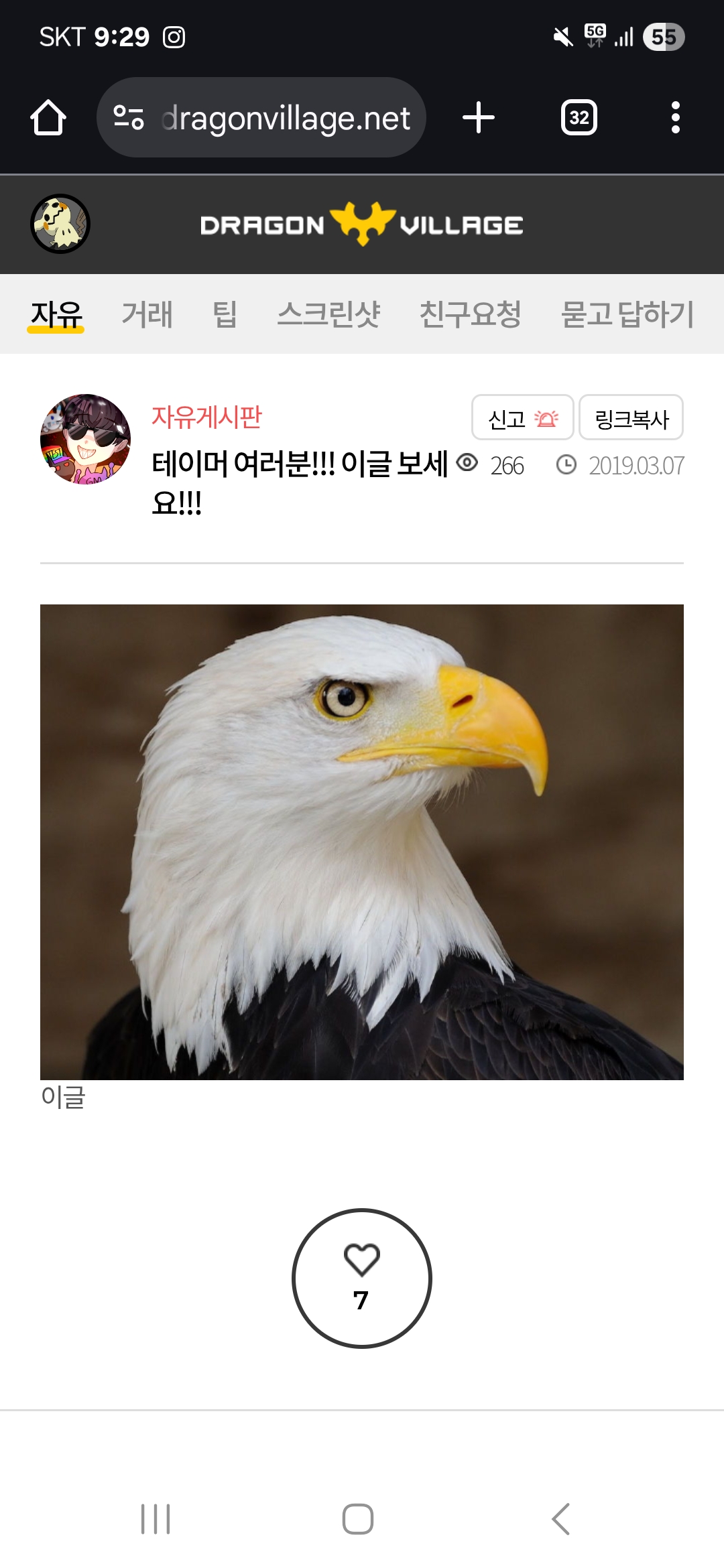The image size is (724, 1568).
Task: Copy the post link with 링크복사
Action: (x=631, y=417)
